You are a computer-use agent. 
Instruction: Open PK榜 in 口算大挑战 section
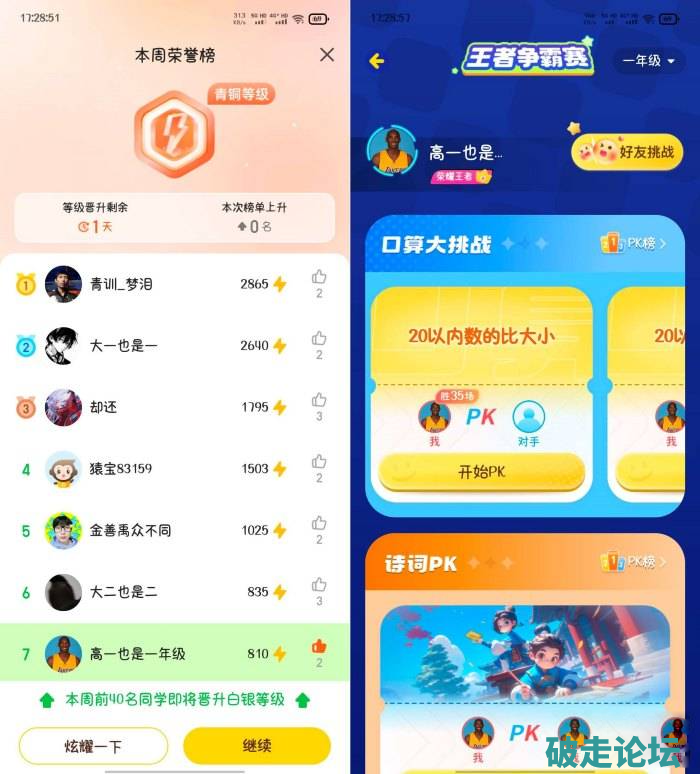(633, 243)
